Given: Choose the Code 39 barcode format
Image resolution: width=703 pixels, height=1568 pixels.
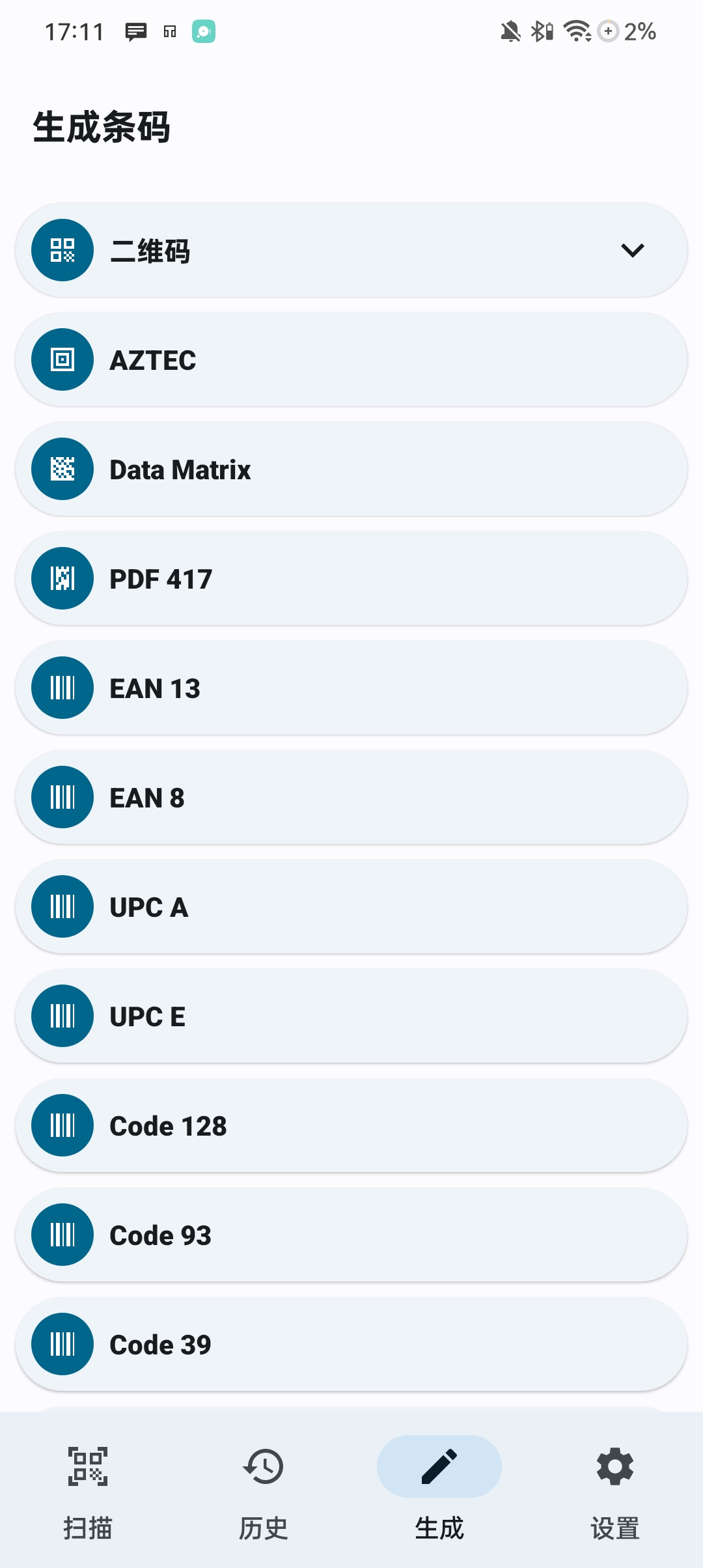Looking at the screenshot, I should pos(351,1343).
